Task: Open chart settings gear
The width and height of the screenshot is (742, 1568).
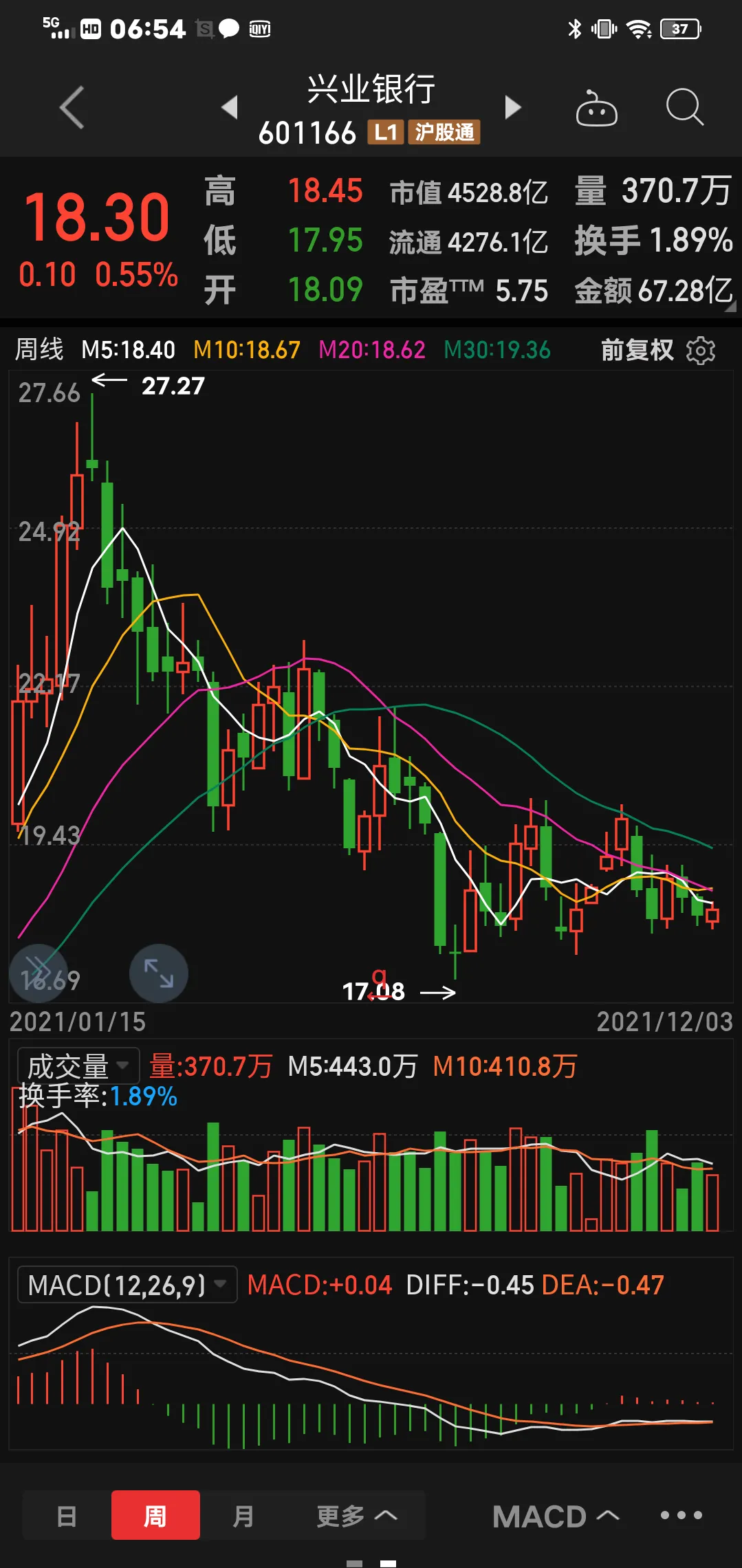Action: (x=701, y=351)
